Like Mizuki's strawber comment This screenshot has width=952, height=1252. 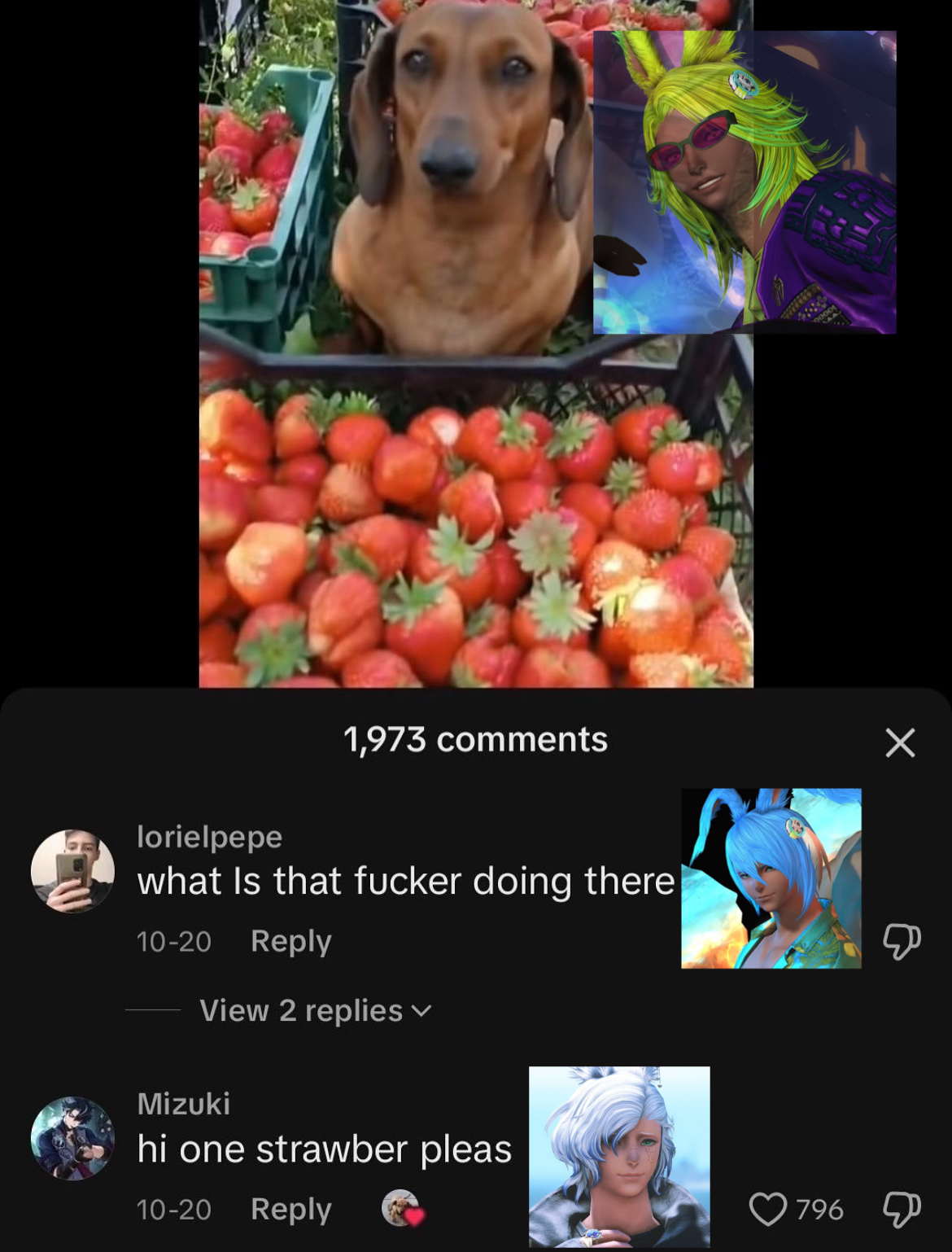(768, 1209)
